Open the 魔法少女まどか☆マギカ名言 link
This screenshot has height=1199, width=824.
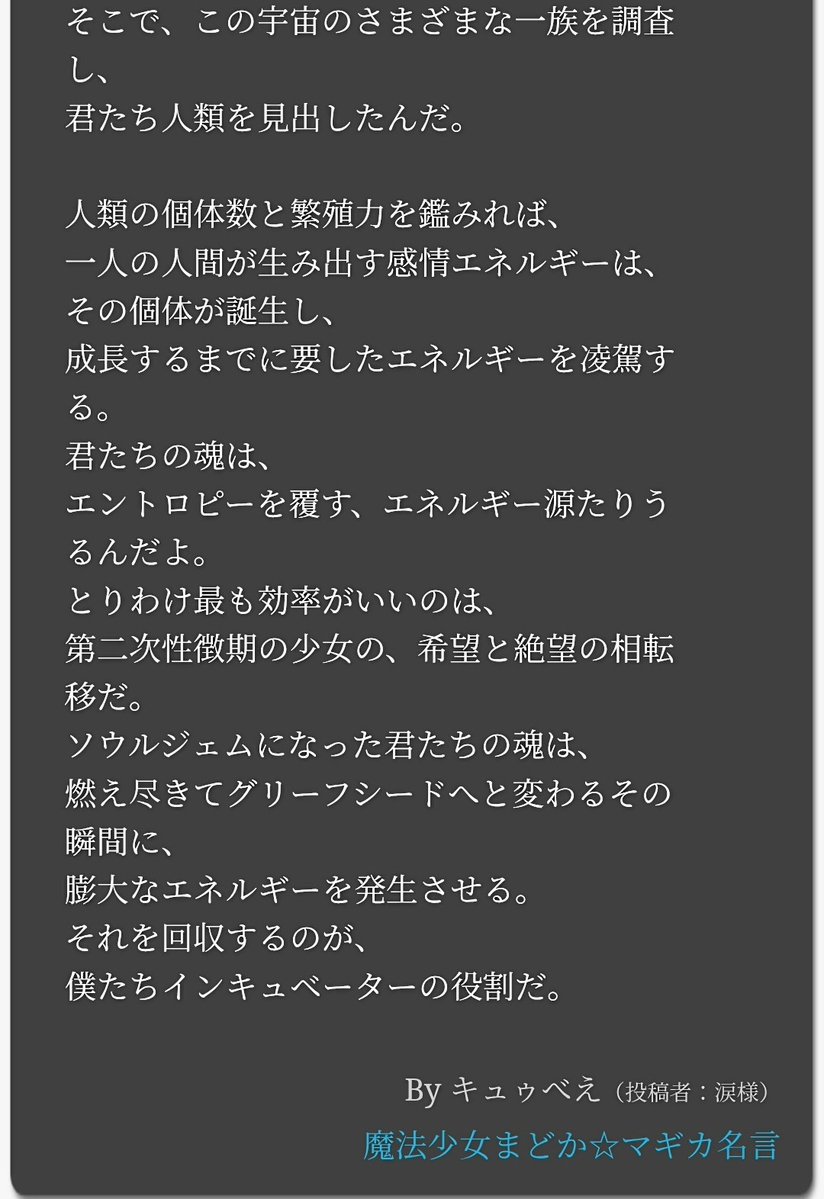pyautogui.click(x=570, y=1144)
